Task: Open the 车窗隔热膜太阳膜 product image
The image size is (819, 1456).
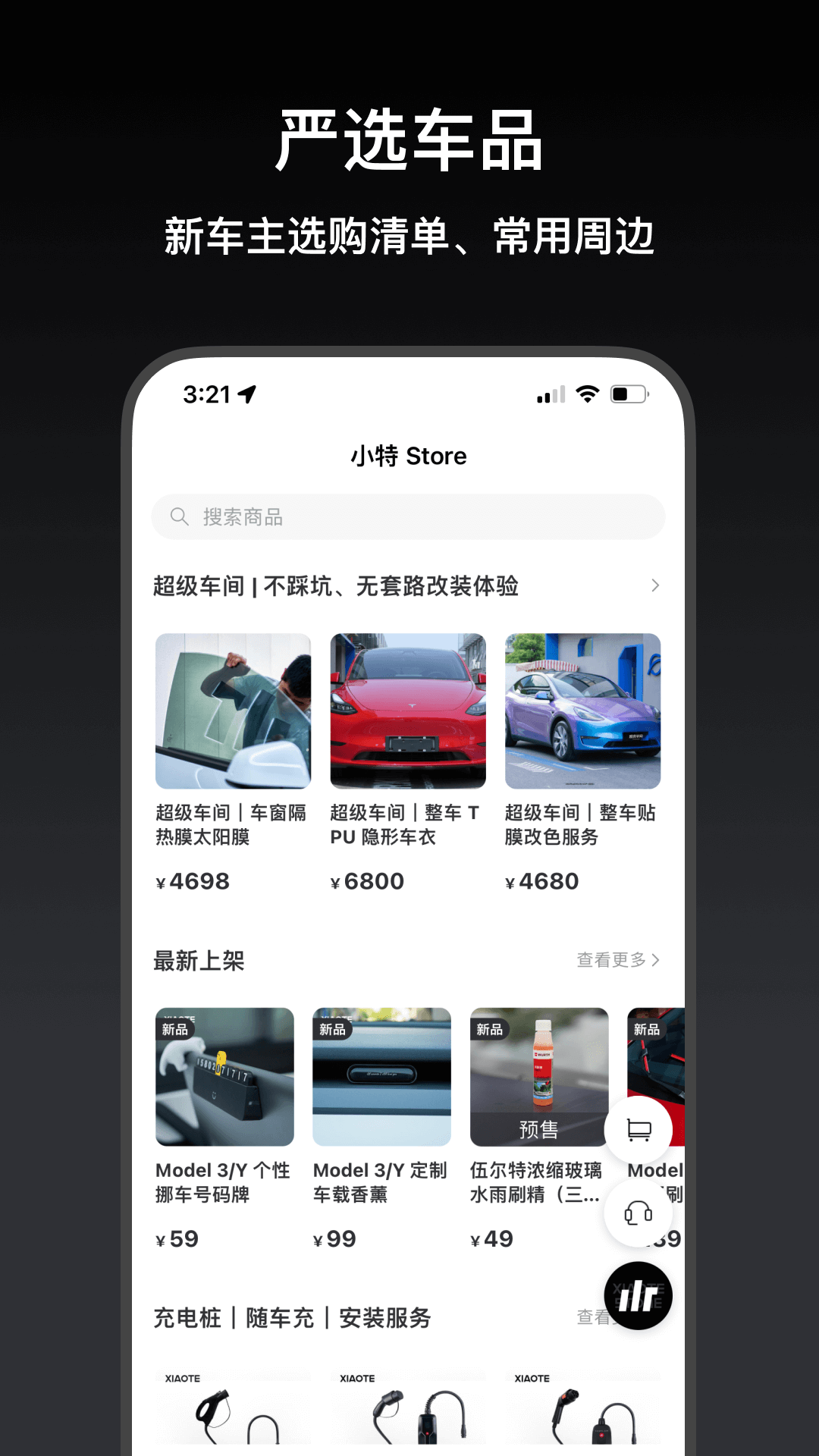Action: tap(232, 710)
